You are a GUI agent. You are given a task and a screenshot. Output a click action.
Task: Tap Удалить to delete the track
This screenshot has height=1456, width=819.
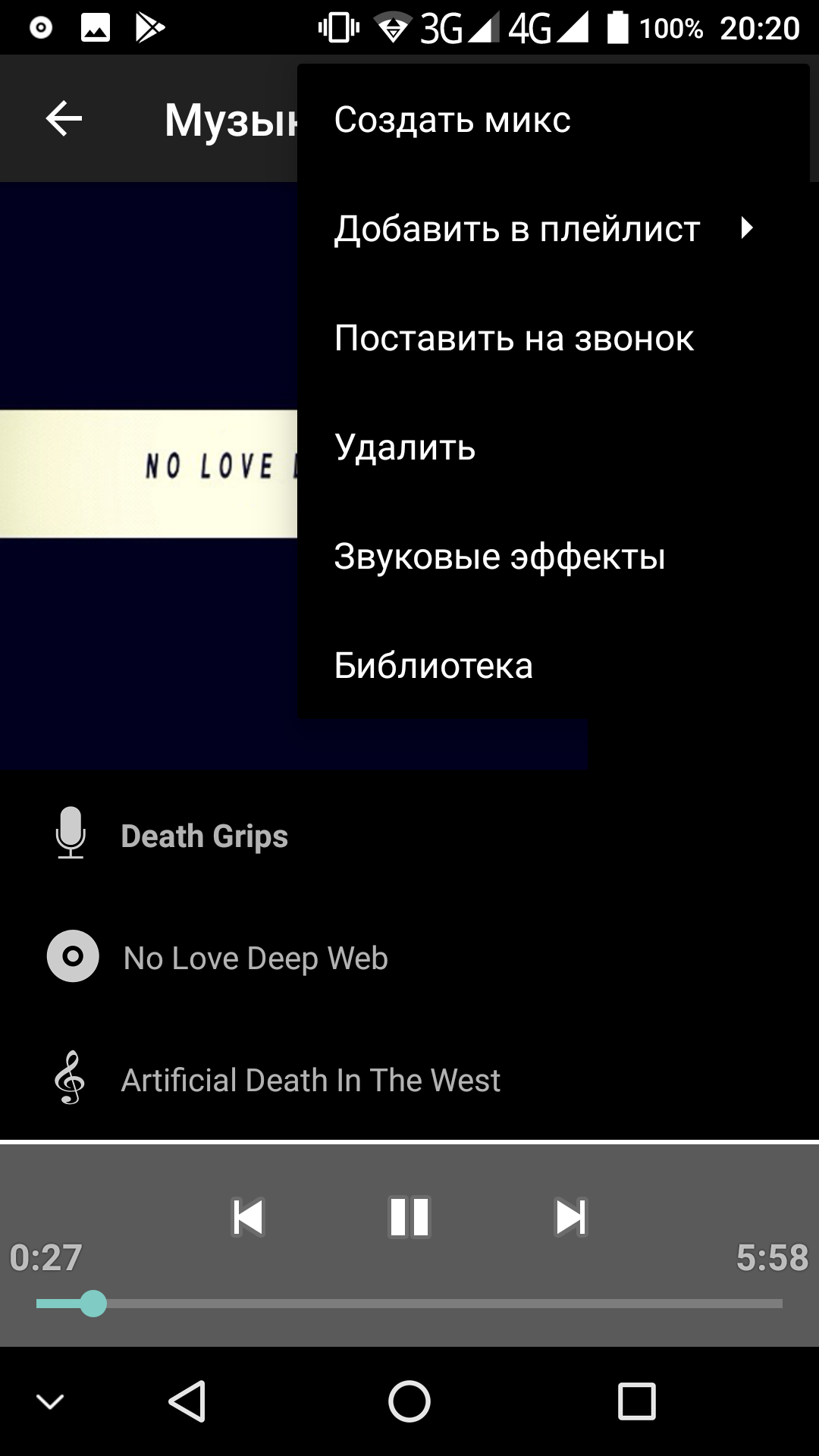click(x=405, y=447)
